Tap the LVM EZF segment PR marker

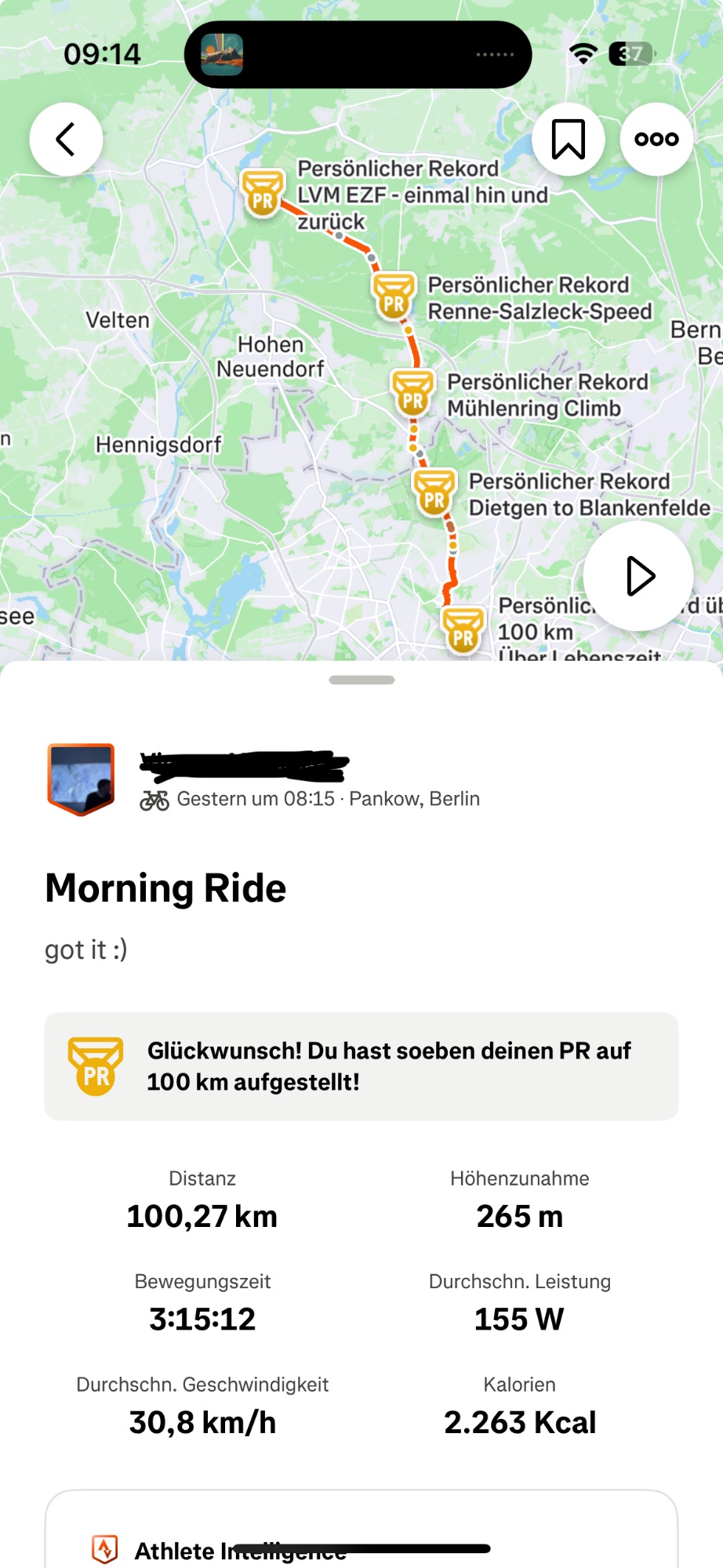(x=263, y=193)
